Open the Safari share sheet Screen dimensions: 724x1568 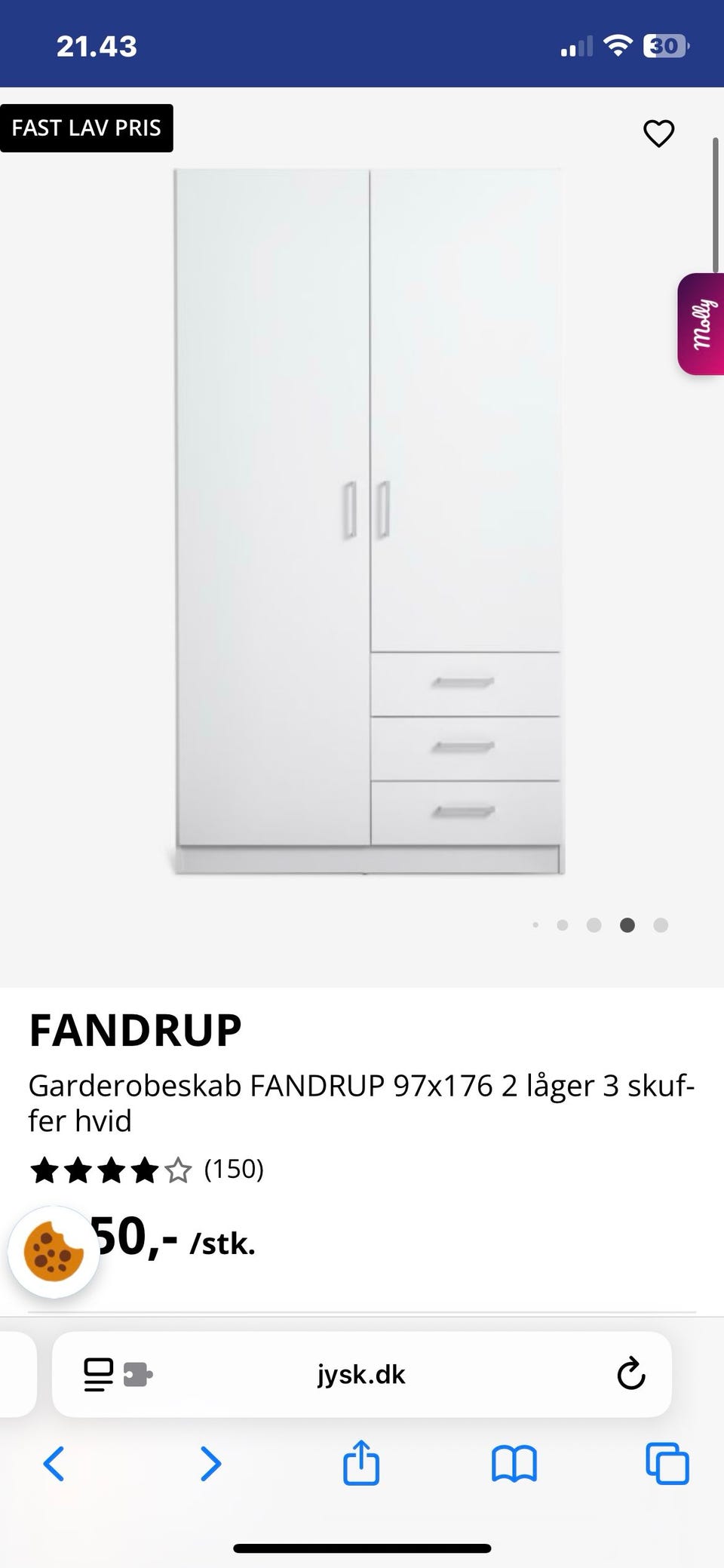361,1464
